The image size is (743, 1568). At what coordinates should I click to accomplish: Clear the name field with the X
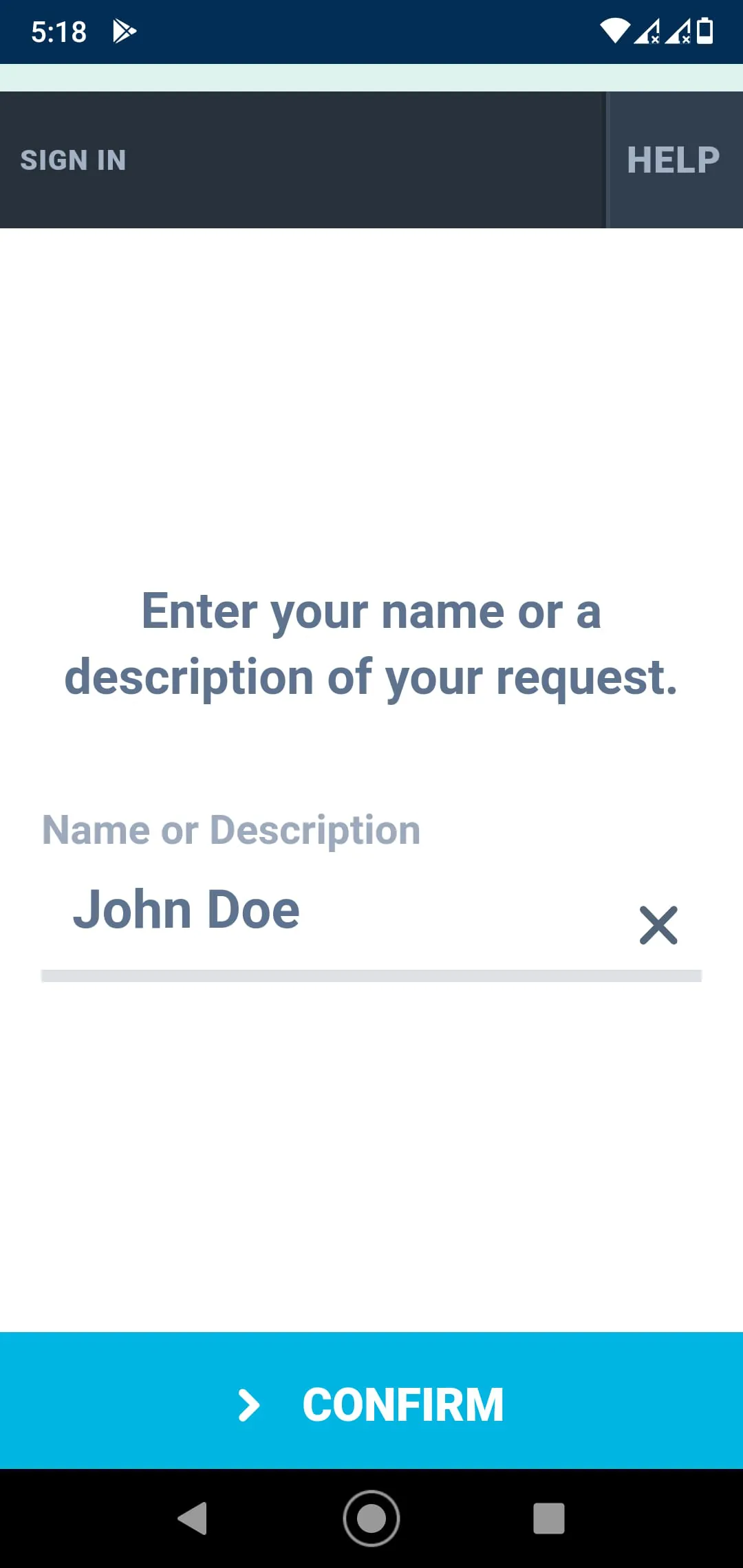[x=658, y=925]
